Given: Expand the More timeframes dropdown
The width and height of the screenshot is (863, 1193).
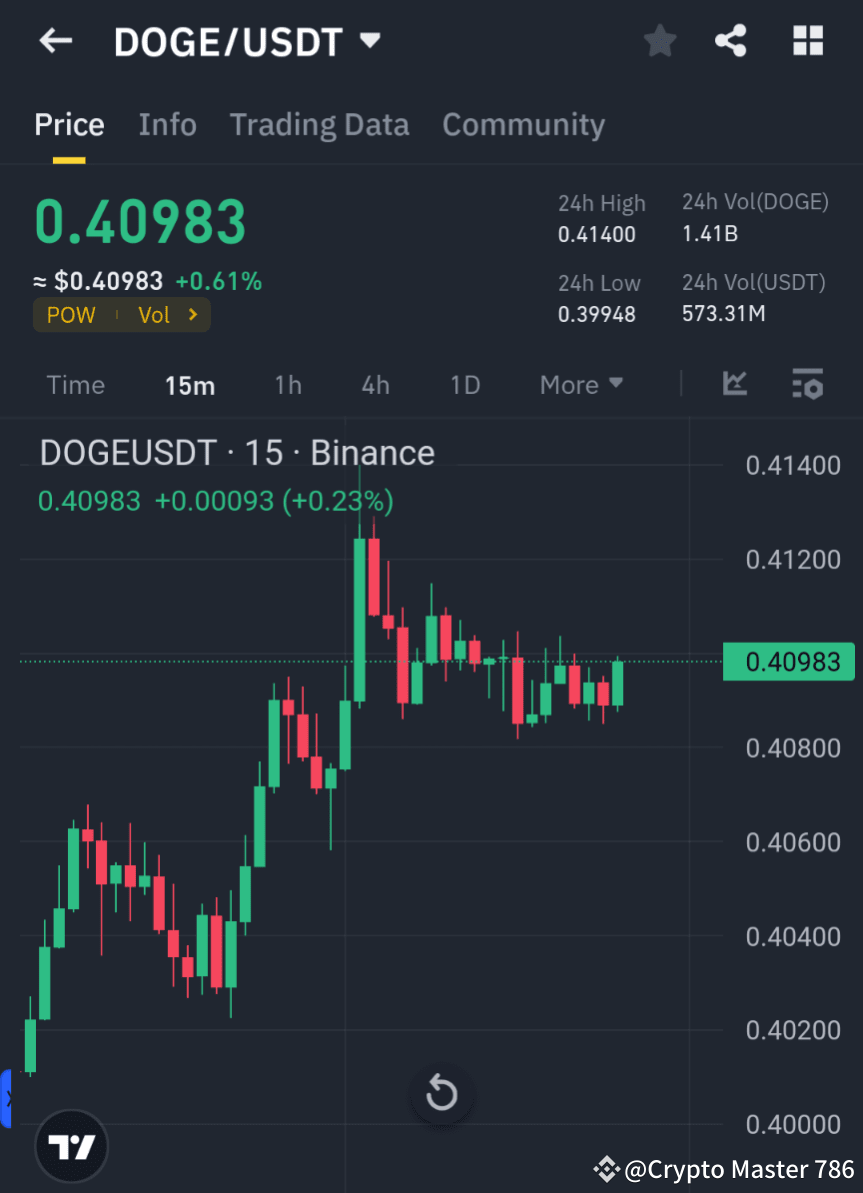Looking at the screenshot, I should [581, 384].
